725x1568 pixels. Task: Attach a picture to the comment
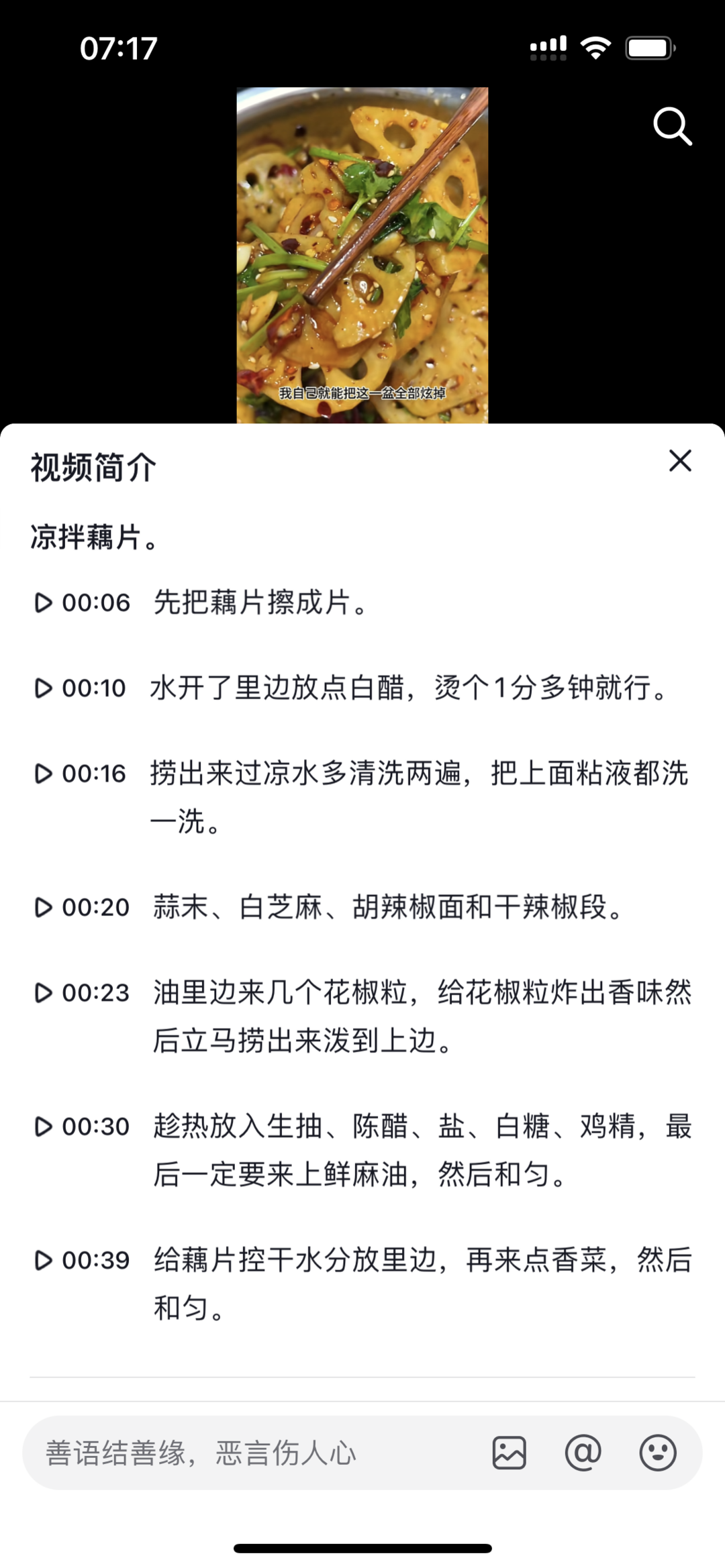coord(509,1453)
